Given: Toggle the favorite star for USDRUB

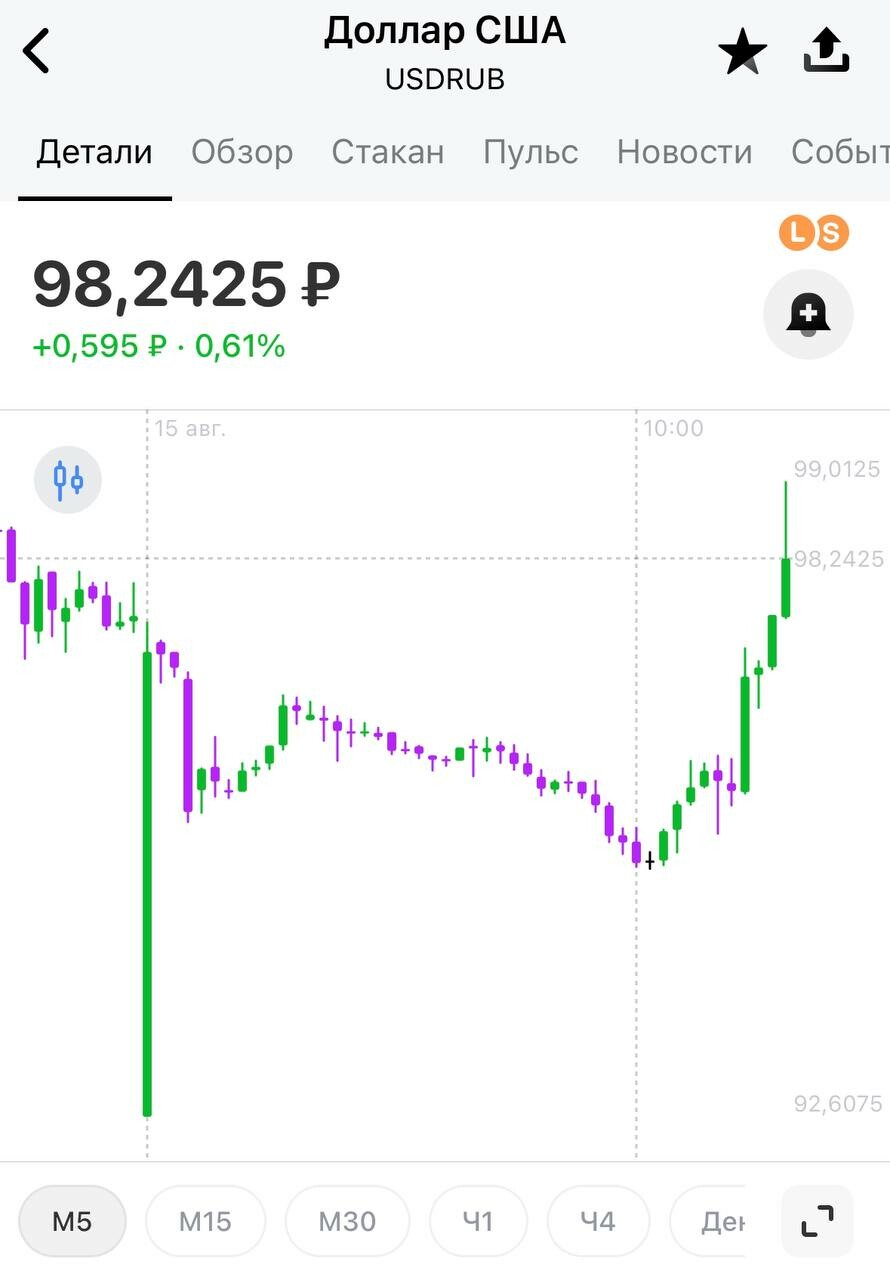Looking at the screenshot, I should coord(742,53).
